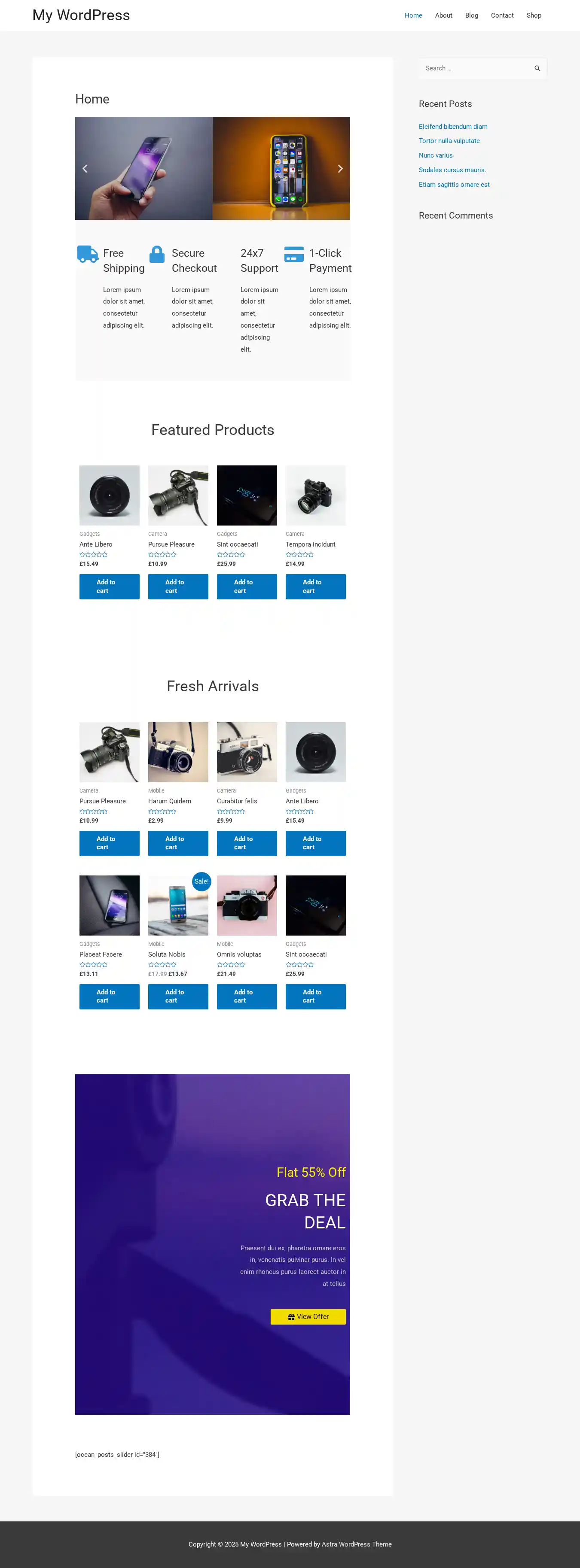Add Soluta Nobis to cart
Viewport: 580px width, 1568px height.
[178, 997]
